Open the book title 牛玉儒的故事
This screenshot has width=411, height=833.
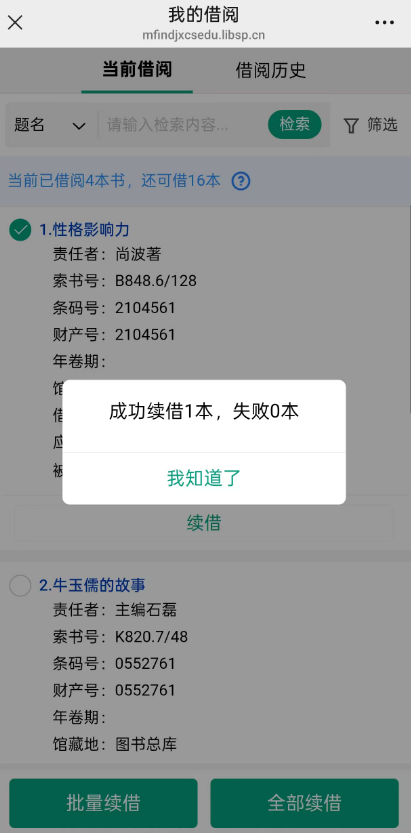click(92, 585)
